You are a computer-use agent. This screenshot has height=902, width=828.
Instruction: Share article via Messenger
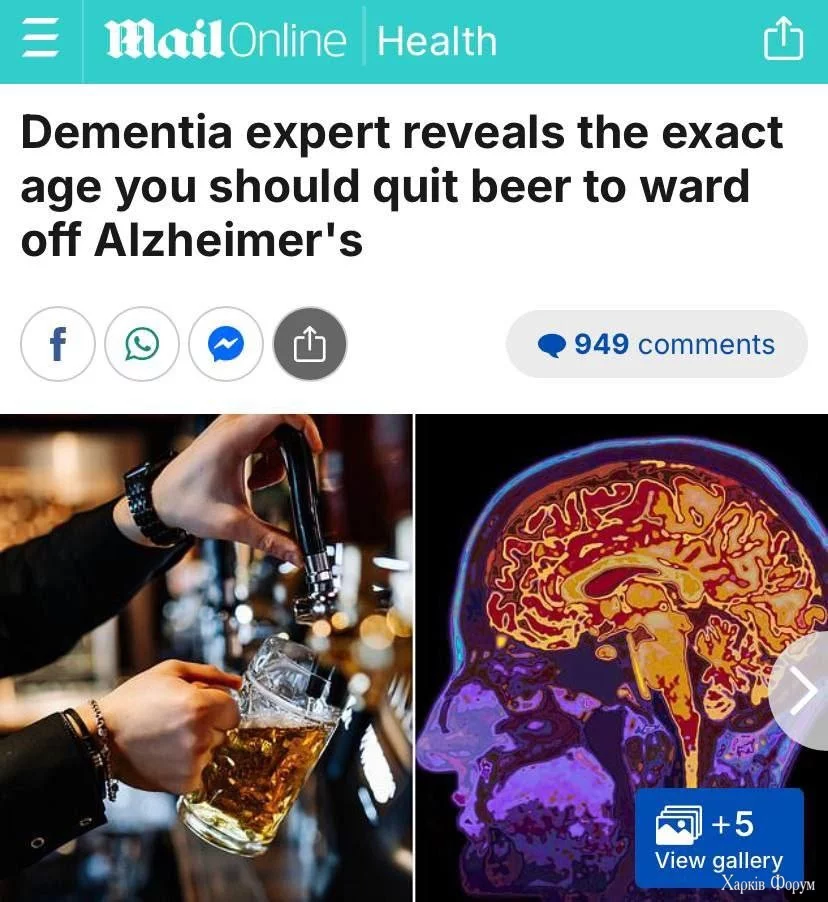coord(226,344)
